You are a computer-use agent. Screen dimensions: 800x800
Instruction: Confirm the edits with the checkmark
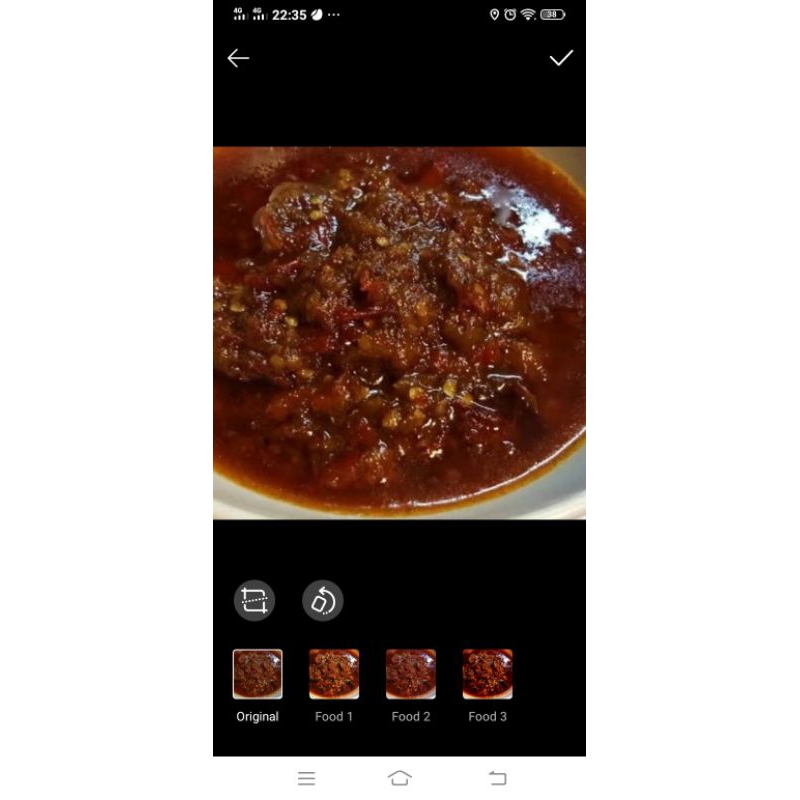click(561, 58)
